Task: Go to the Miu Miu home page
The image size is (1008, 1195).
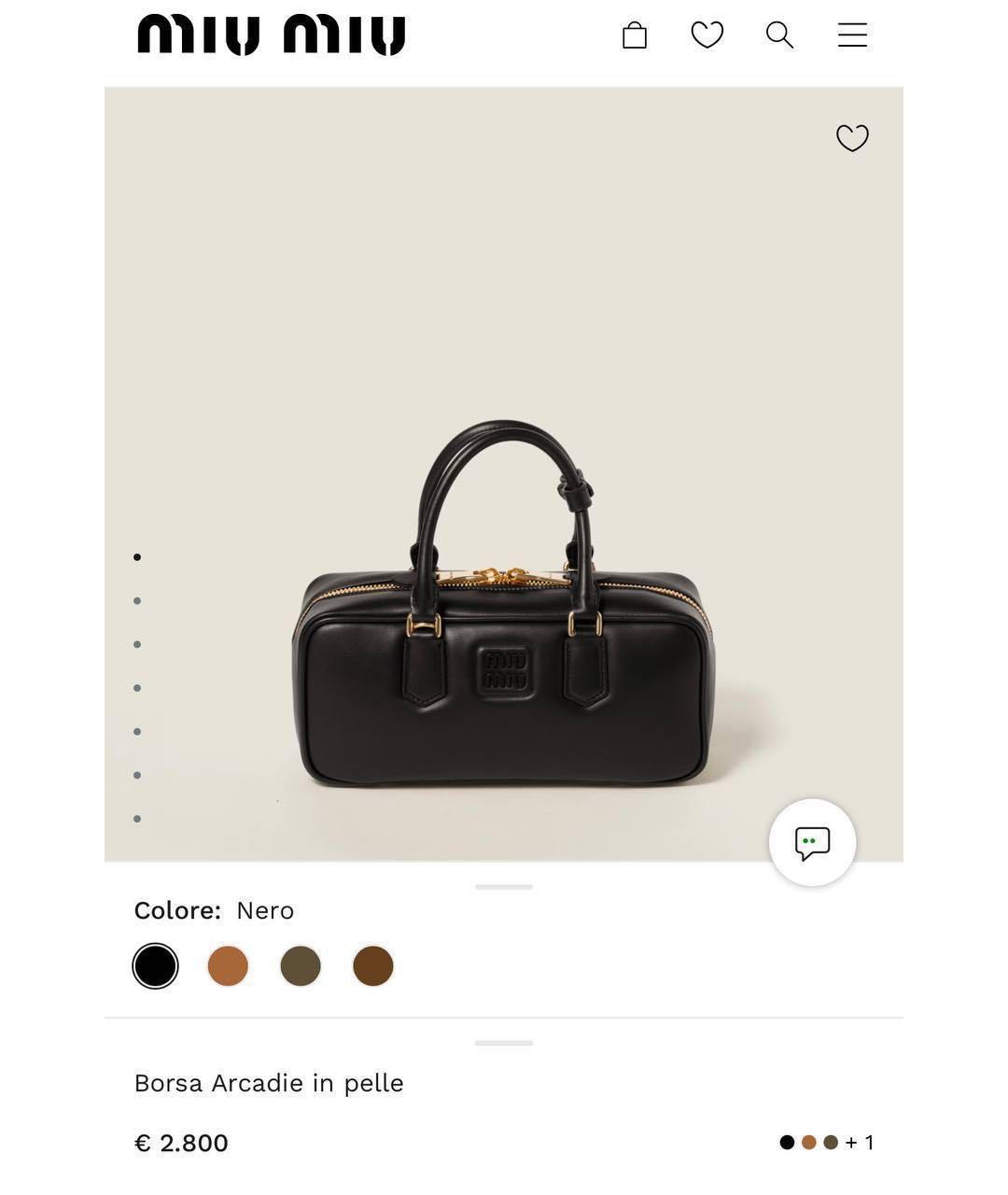Action: click(271, 35)
